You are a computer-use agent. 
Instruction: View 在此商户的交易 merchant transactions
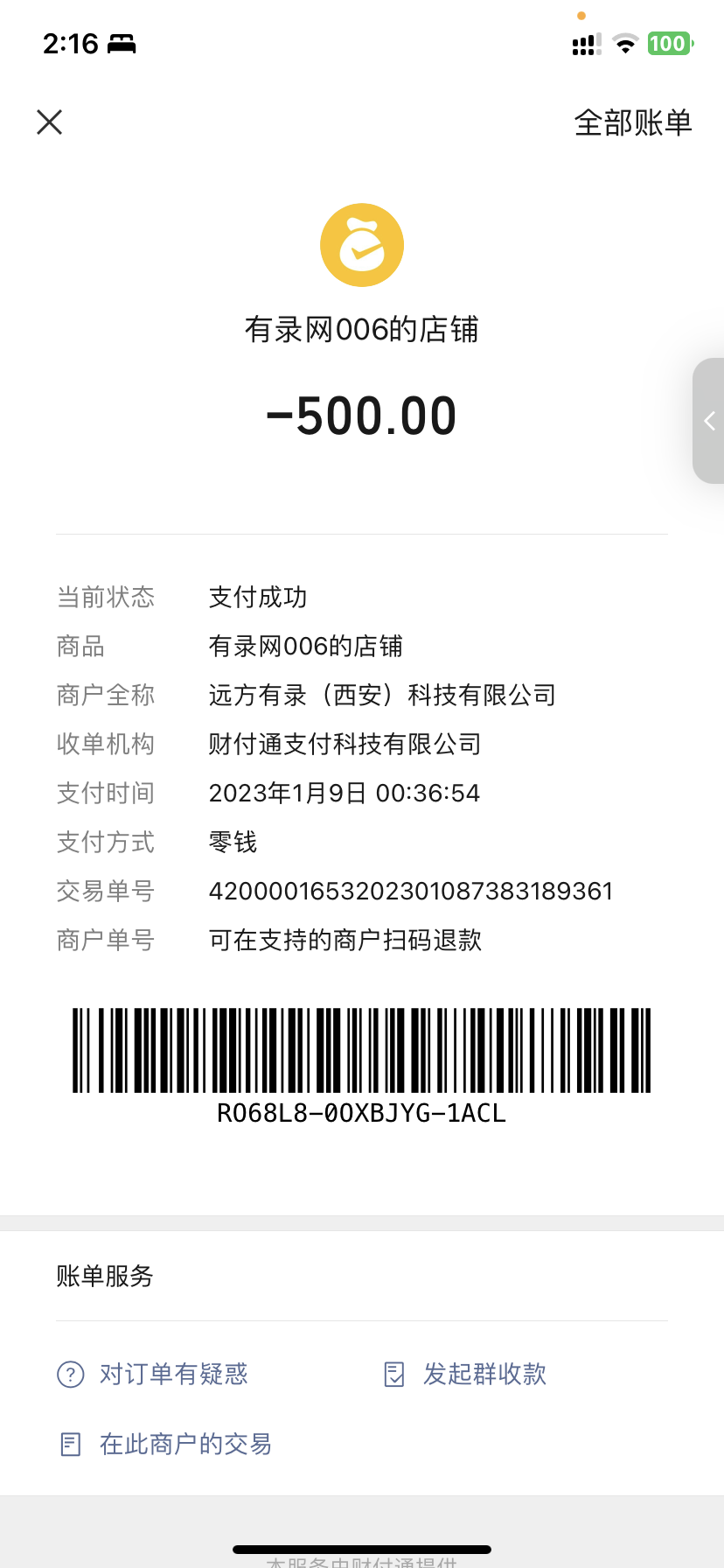click(166, 1444)
